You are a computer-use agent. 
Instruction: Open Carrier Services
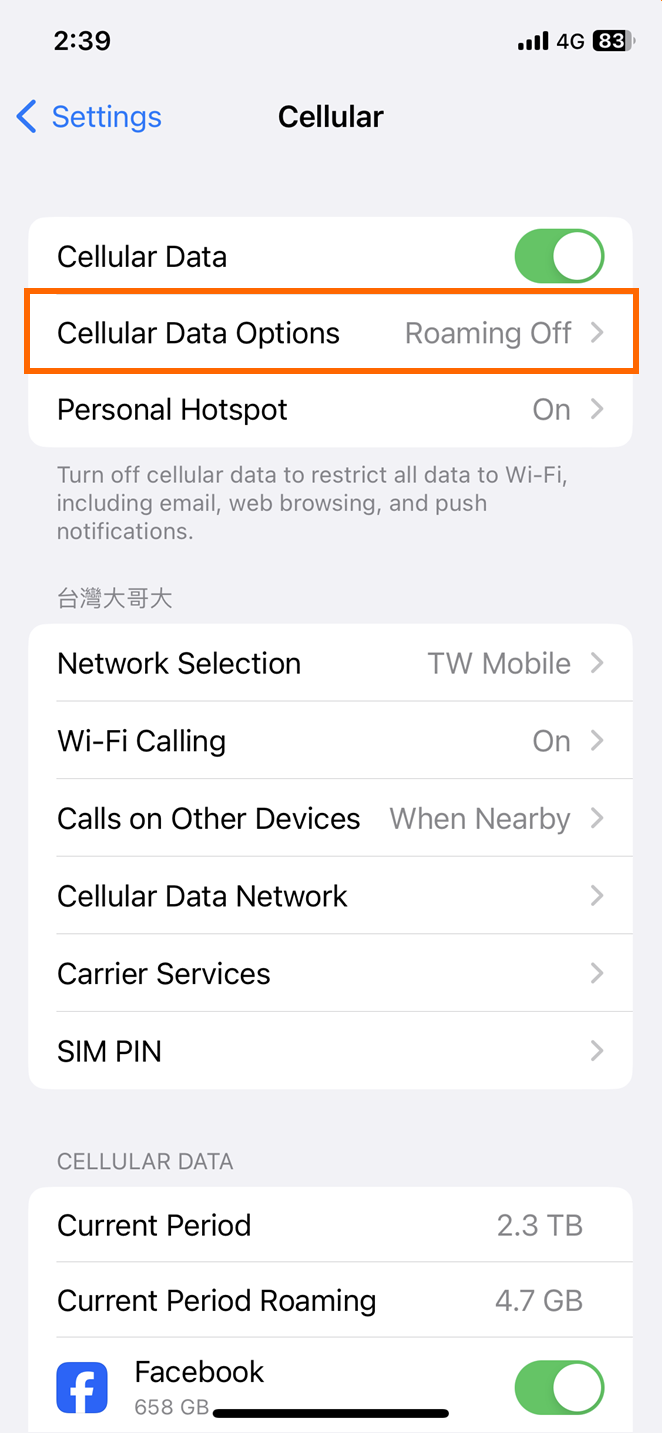(x=331, y=974)
